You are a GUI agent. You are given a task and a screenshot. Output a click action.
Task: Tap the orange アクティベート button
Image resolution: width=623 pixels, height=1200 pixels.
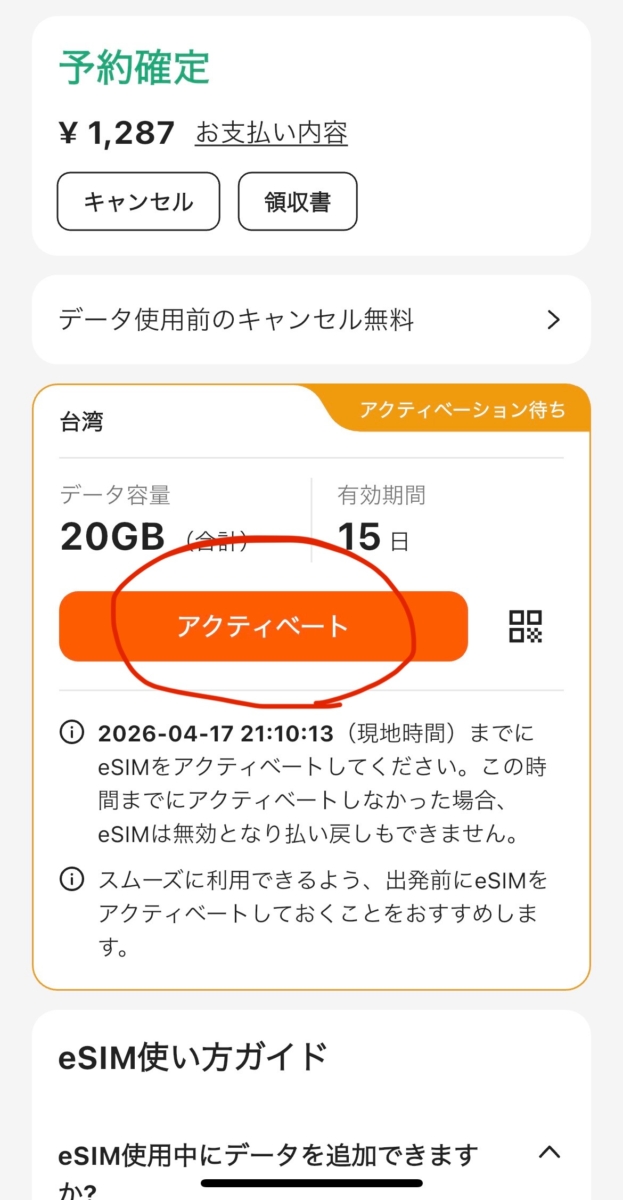coord(263,626)
